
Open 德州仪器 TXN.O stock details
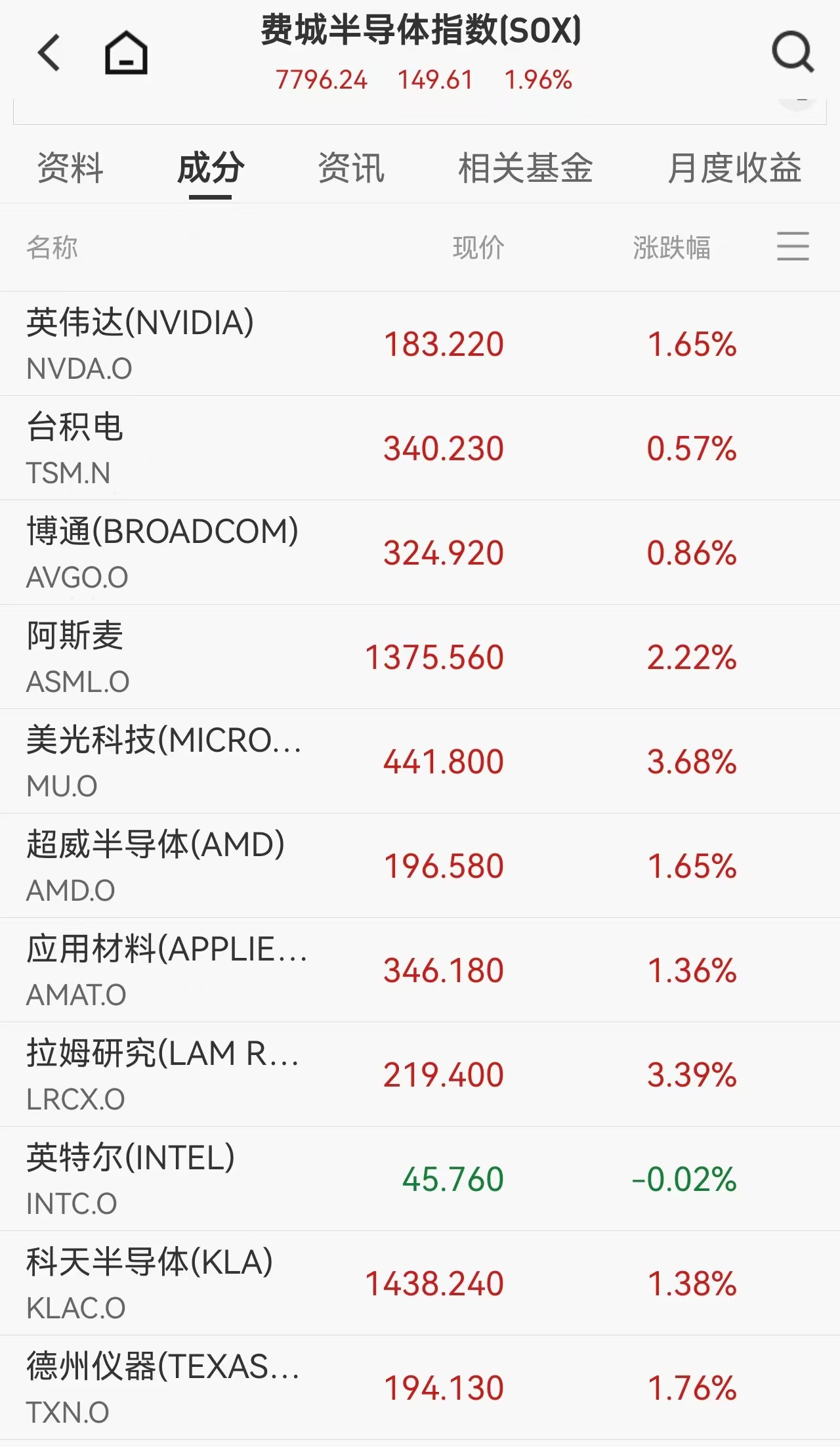tap(163, 1387)
